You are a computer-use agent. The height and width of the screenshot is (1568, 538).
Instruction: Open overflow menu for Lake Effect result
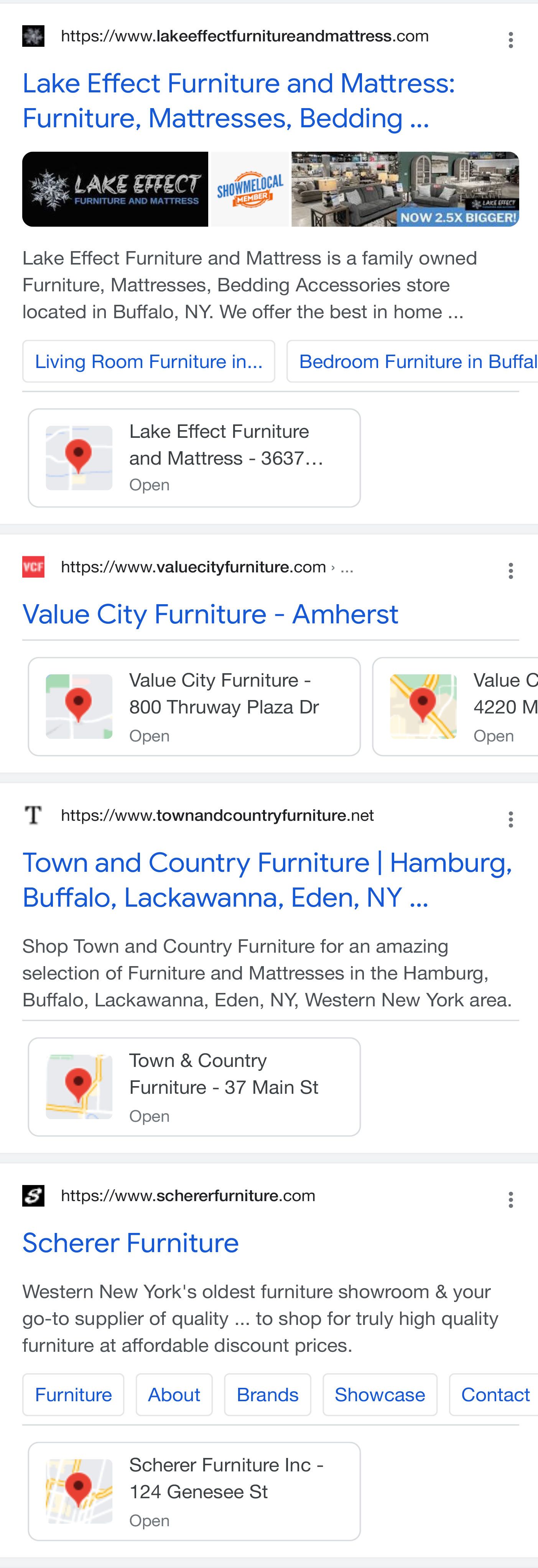pos(511,40)
